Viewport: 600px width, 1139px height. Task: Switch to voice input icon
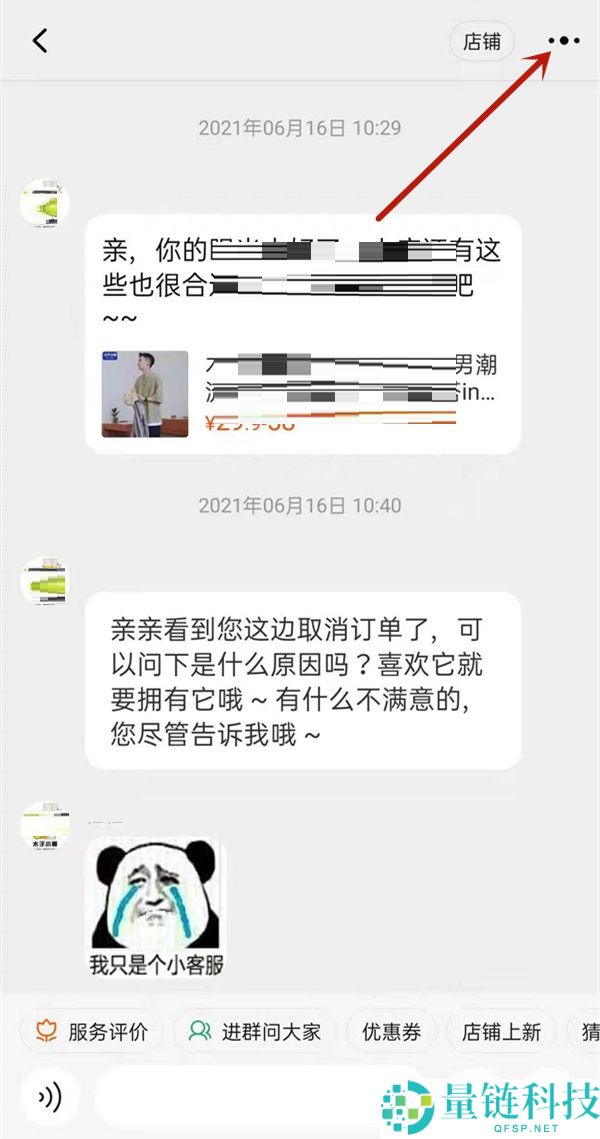pyautogui.click(x=49, y=1097)
